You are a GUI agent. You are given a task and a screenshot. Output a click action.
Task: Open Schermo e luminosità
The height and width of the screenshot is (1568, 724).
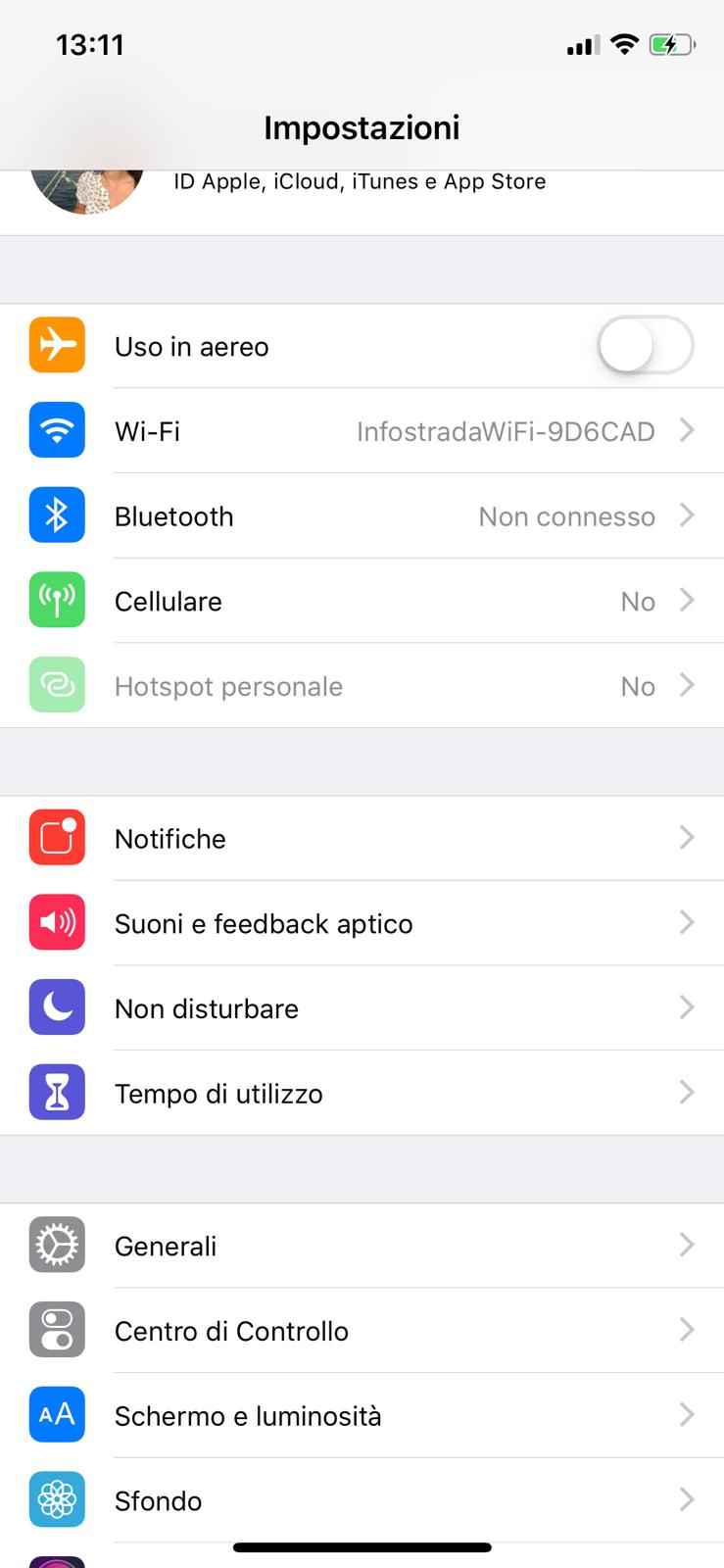tap(362, 1415)
